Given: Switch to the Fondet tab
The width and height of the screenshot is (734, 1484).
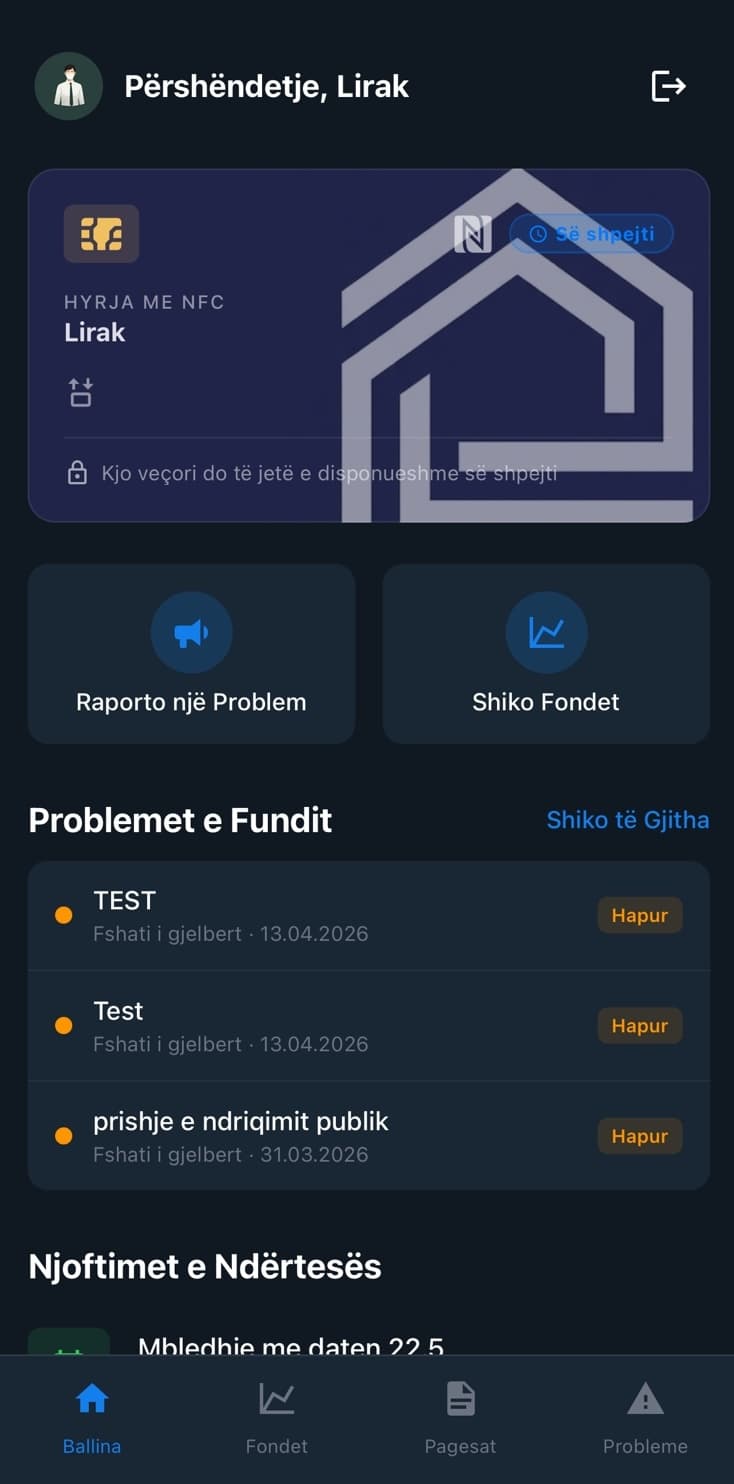Looking at the screenshot, I should (x=276, y=1418).
